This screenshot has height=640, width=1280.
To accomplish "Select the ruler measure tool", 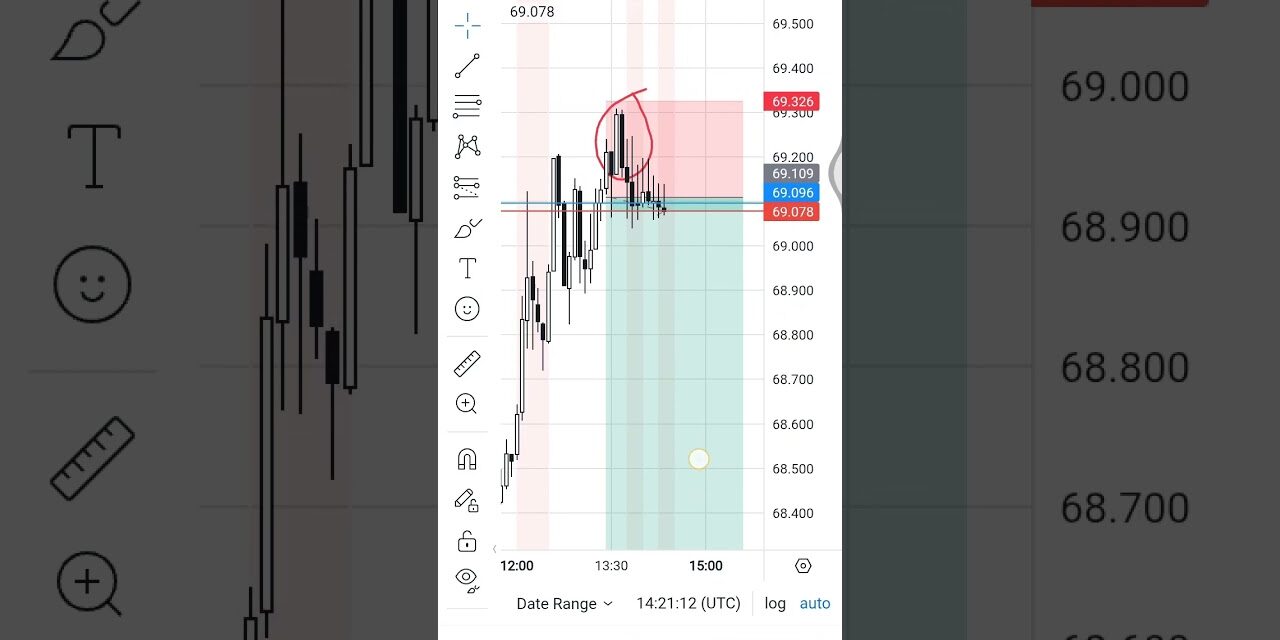I will click(x=467, y=364).
